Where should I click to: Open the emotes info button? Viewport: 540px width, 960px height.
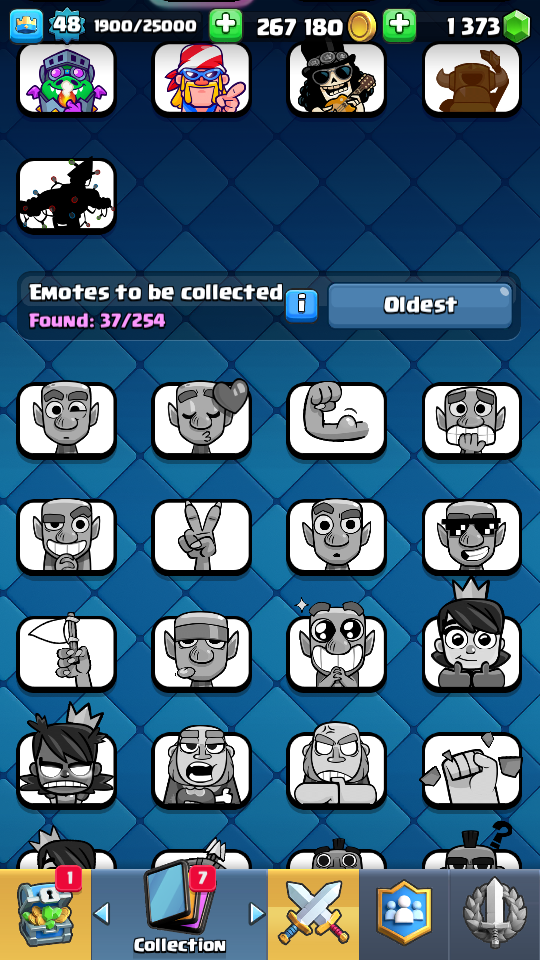coord(301,304)
